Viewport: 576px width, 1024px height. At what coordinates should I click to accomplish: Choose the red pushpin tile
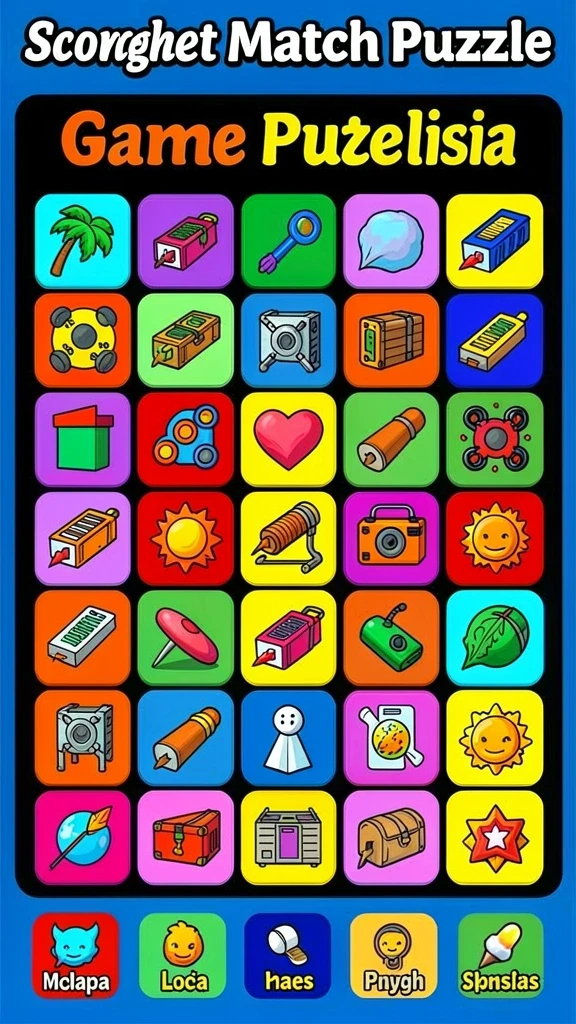click(185, 637)
